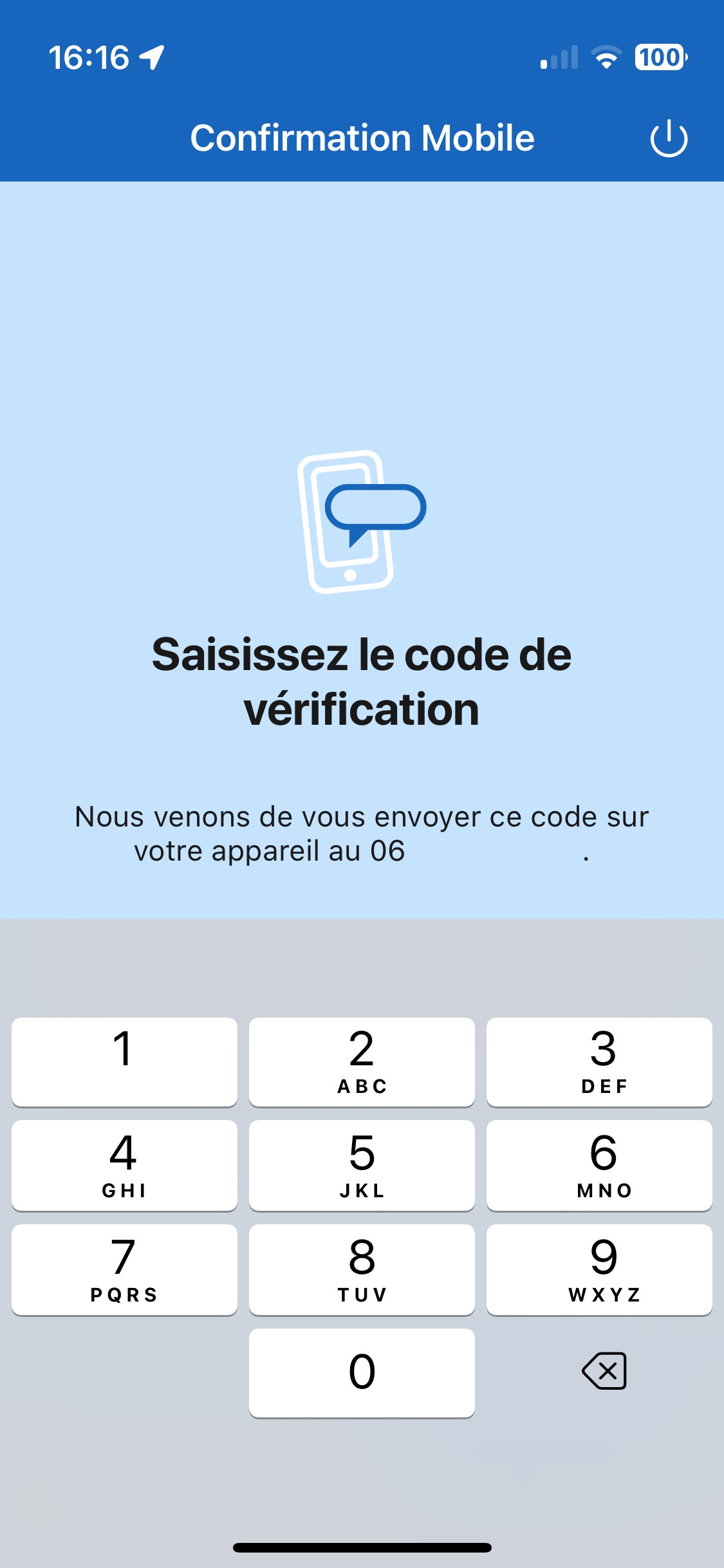Tap the power logout icon
The image size is (724, 1568).
tap(669, 138)
